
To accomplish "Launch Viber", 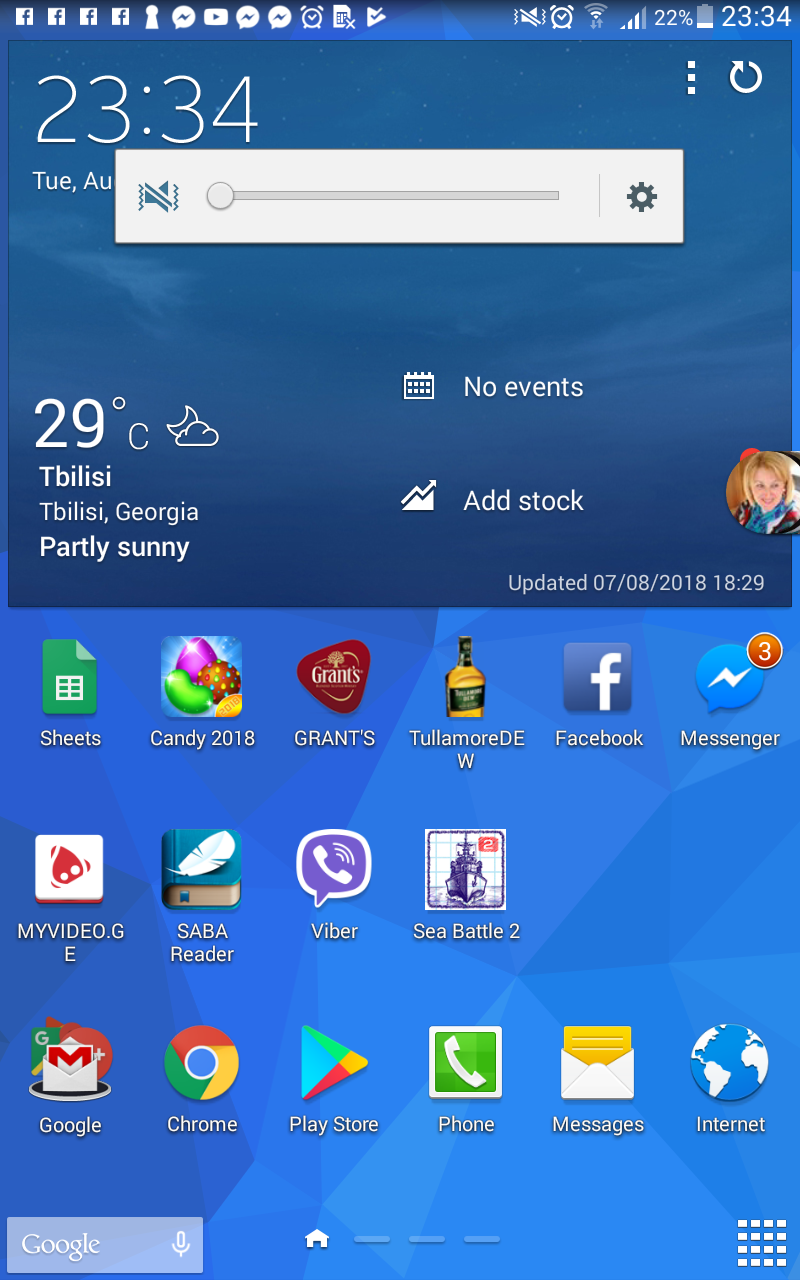I will (x=334, y=870).
